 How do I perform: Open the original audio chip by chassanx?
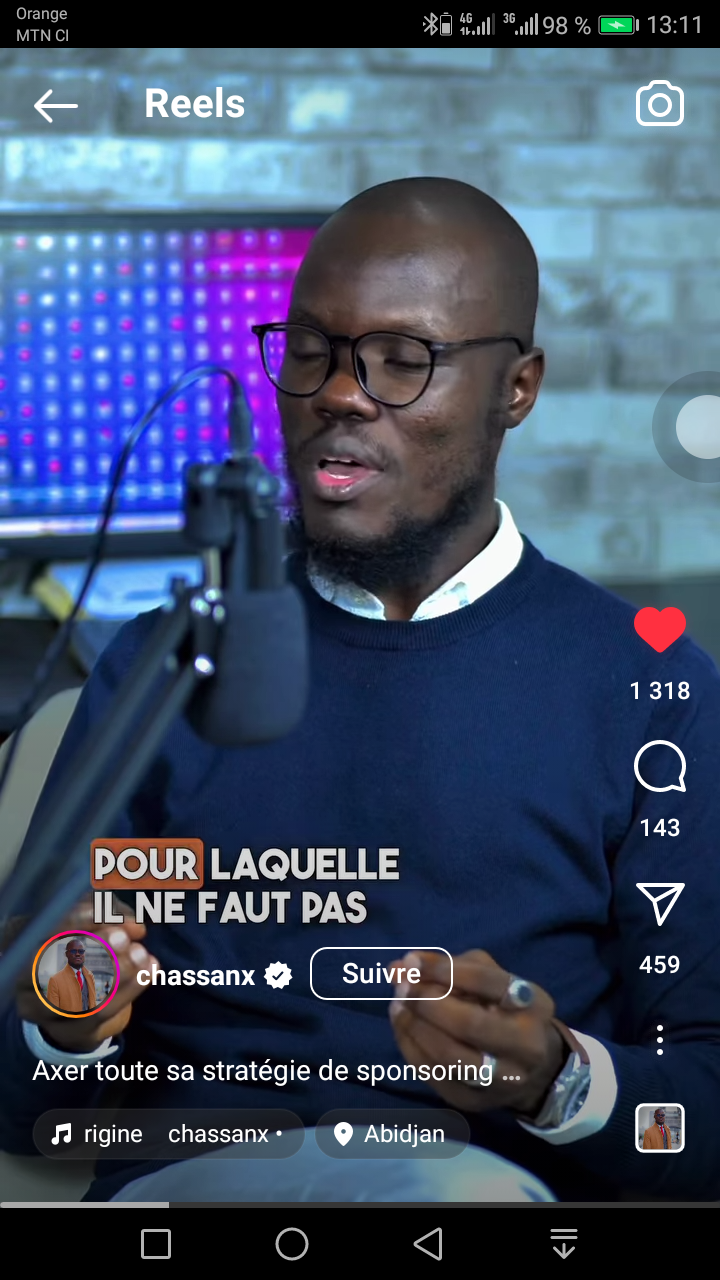(168, 1134)
